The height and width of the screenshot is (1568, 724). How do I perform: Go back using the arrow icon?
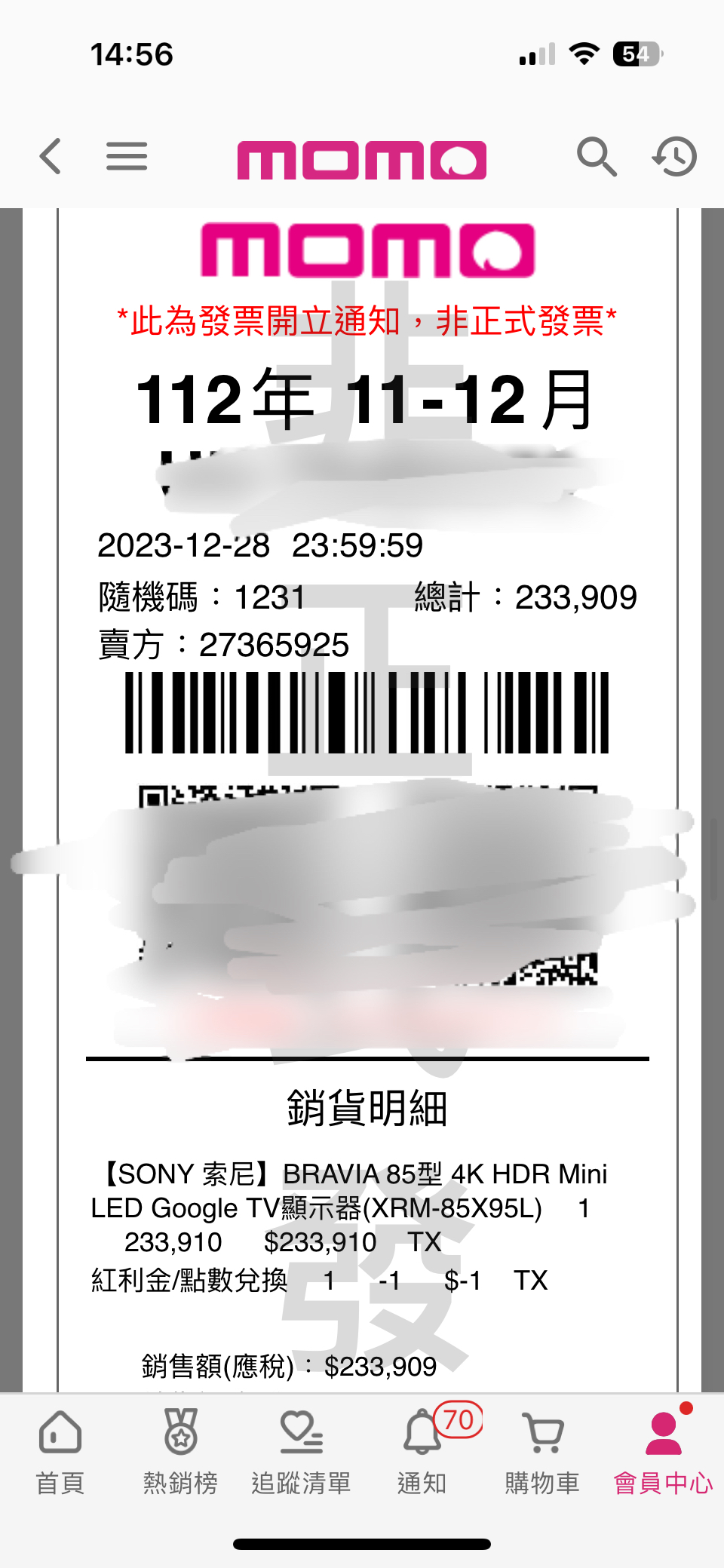tap(51, 157)
